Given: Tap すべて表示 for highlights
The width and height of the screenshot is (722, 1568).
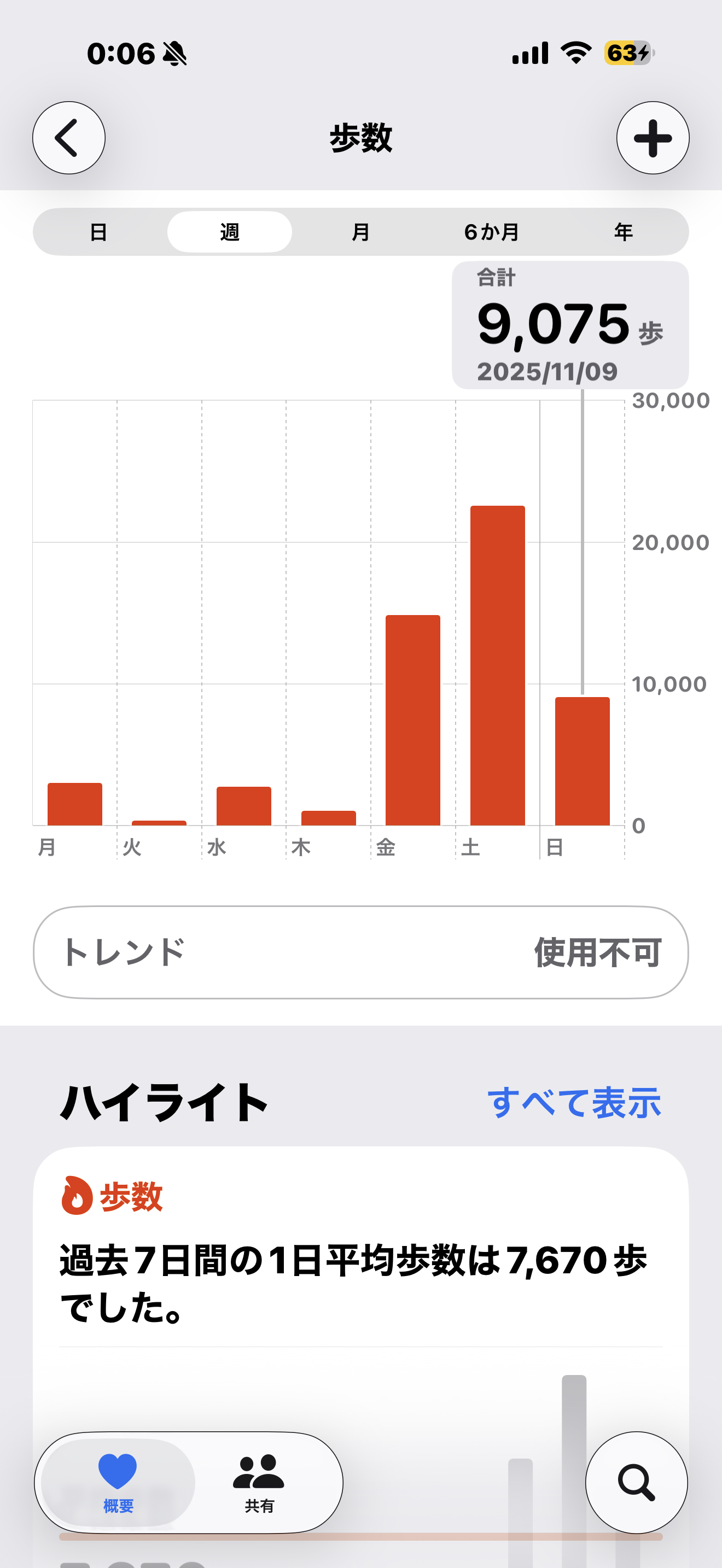Looking at the screenshot, I should 574,1102.
